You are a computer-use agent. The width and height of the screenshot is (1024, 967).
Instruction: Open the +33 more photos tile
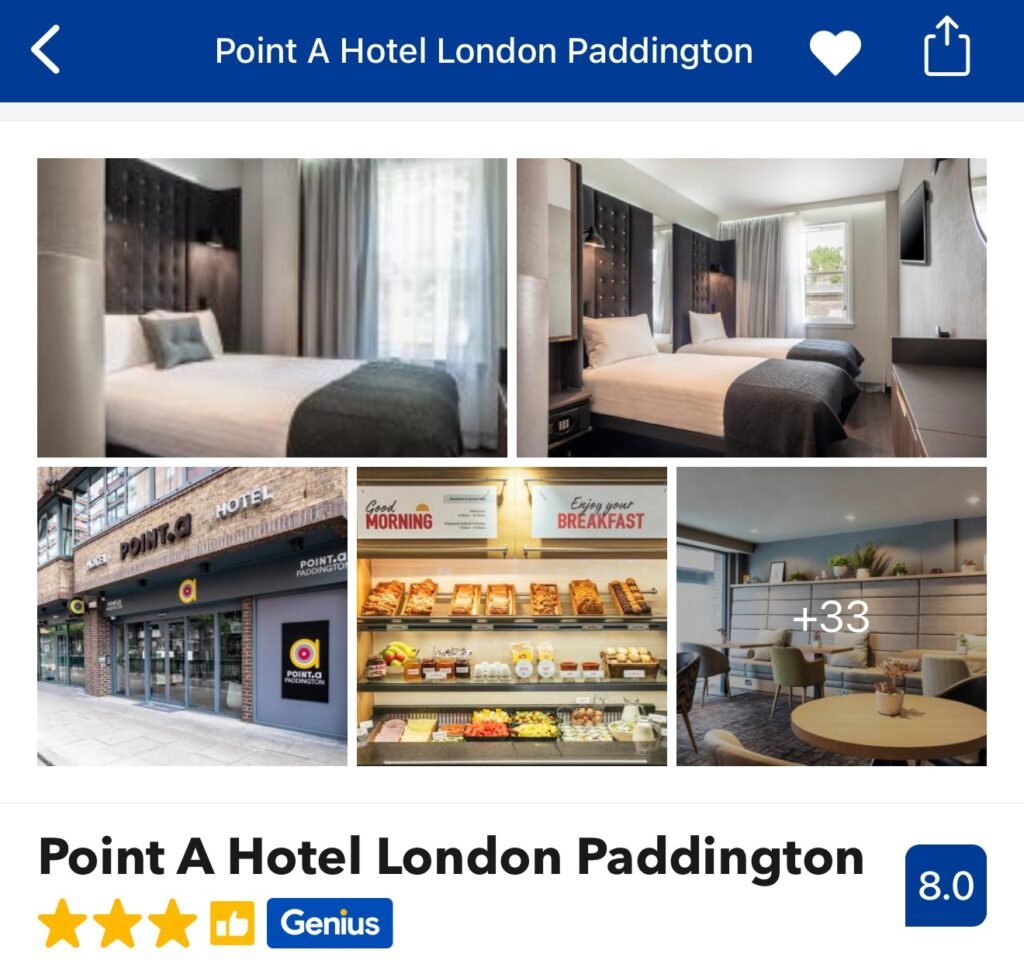[831, 616]
